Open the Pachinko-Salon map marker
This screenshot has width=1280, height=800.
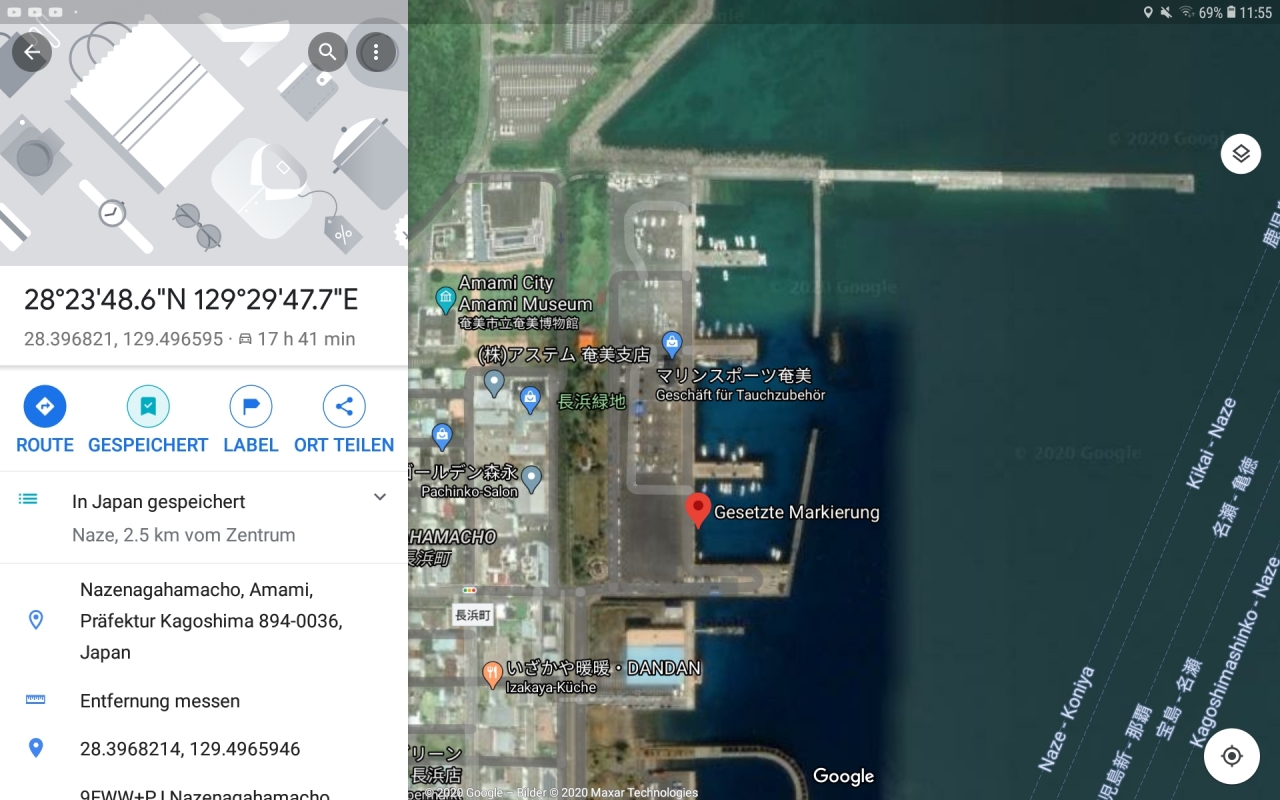532,478
